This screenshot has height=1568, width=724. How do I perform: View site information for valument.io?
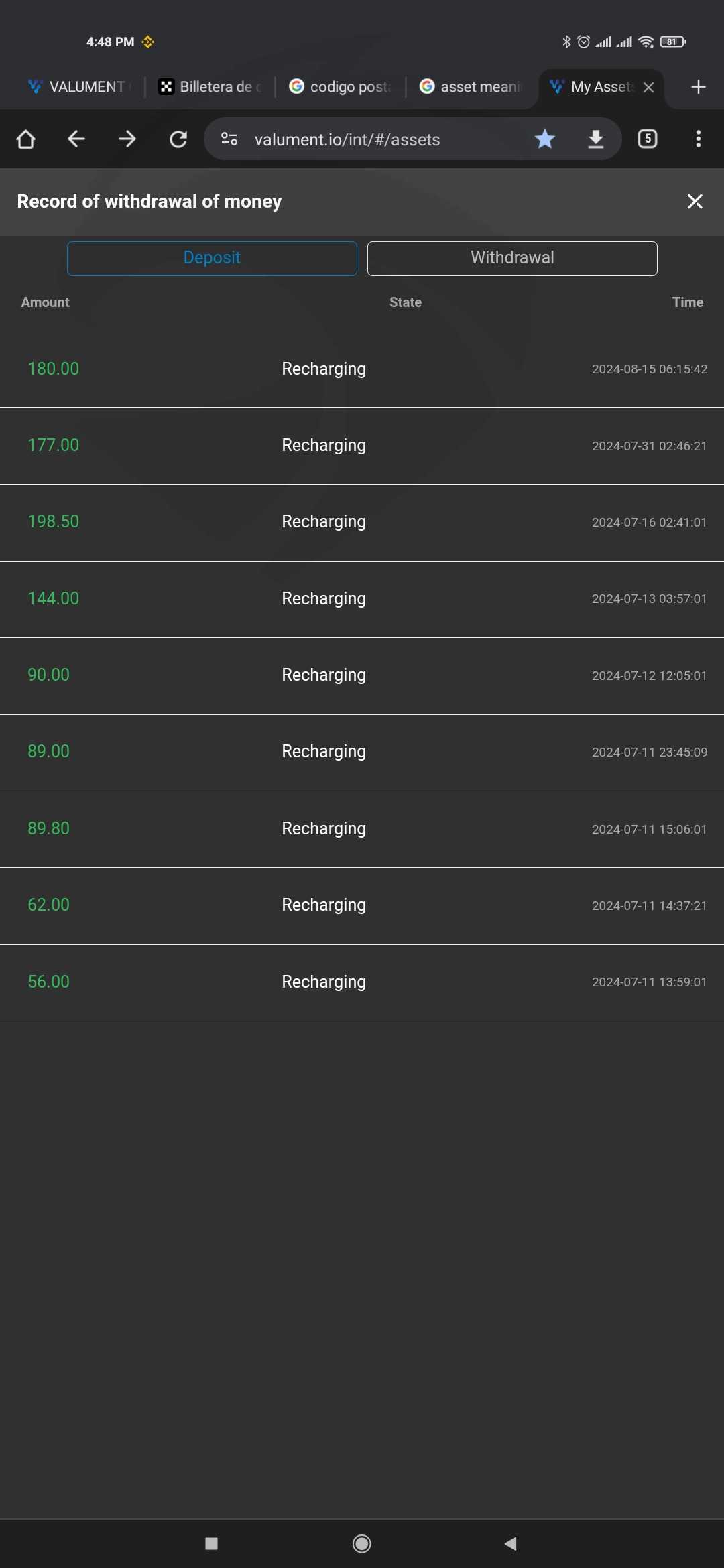pos(229,139)
